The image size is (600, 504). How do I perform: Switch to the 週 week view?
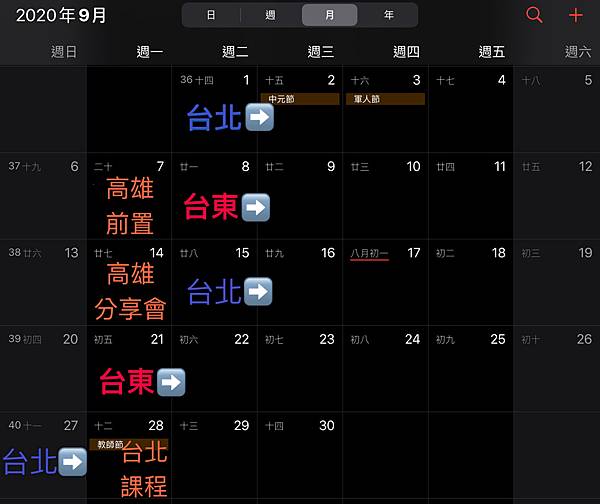point(270,15)
